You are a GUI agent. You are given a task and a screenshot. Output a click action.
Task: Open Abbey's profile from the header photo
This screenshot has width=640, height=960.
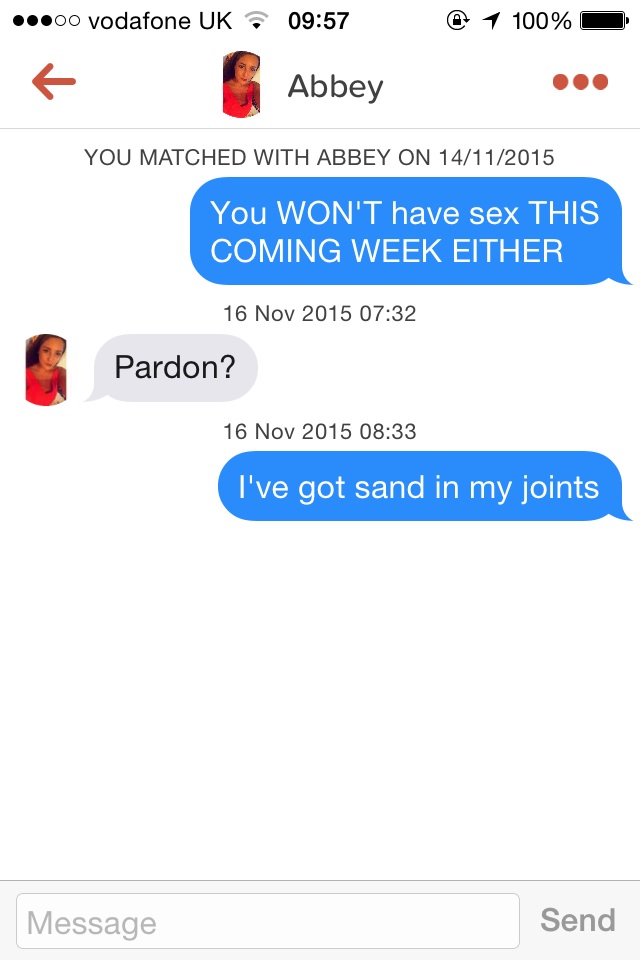[x=241, y=85]
